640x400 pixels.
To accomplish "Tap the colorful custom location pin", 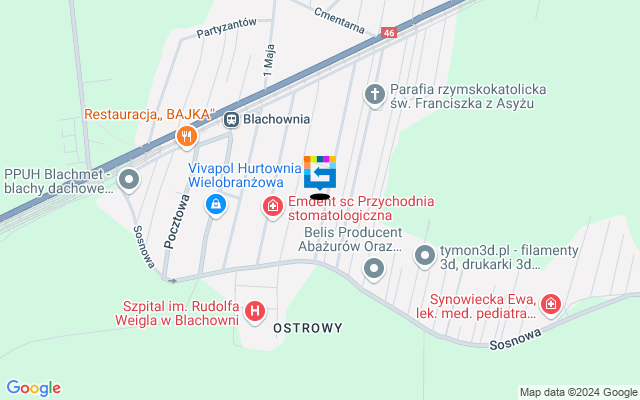I will pyautogui.click(x=320, y=172).
